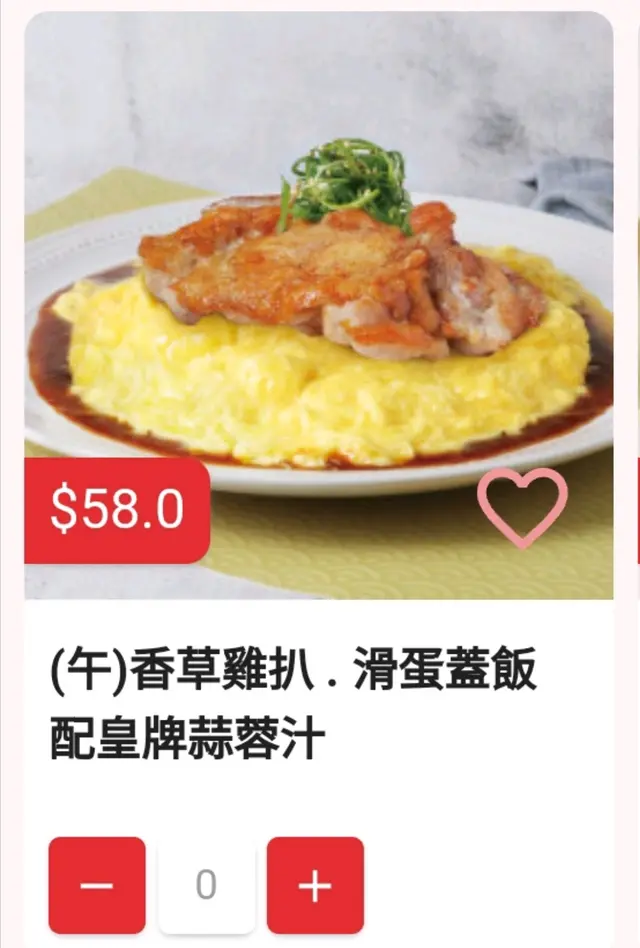Image resolution: width=640 pixels, height=948 pixels.
Task: Decrease quantity with the minus button
Action: [97, 885]
